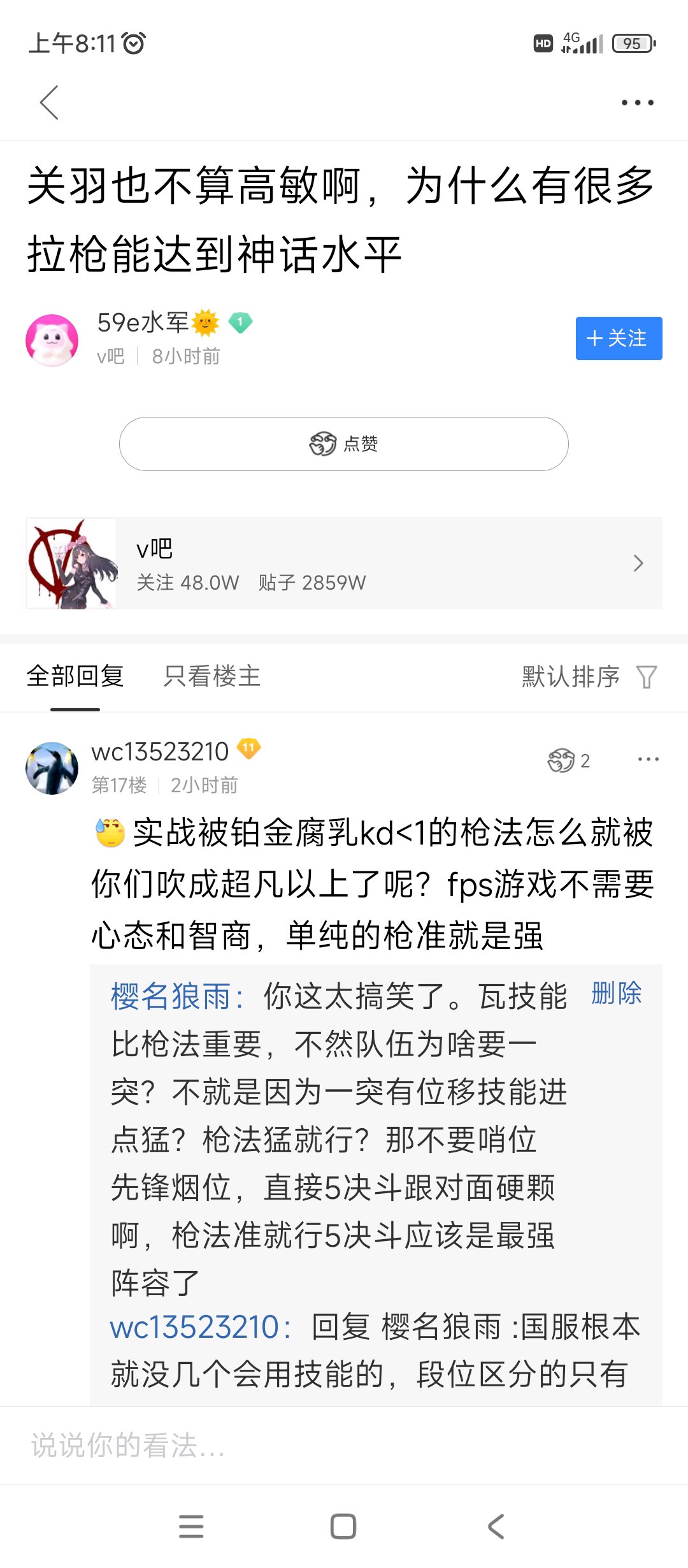The width and height of the screenshot is (688, 1568).
Task: Tap the 说说你的看法 comment box
Action: (x=344, y=1445)
